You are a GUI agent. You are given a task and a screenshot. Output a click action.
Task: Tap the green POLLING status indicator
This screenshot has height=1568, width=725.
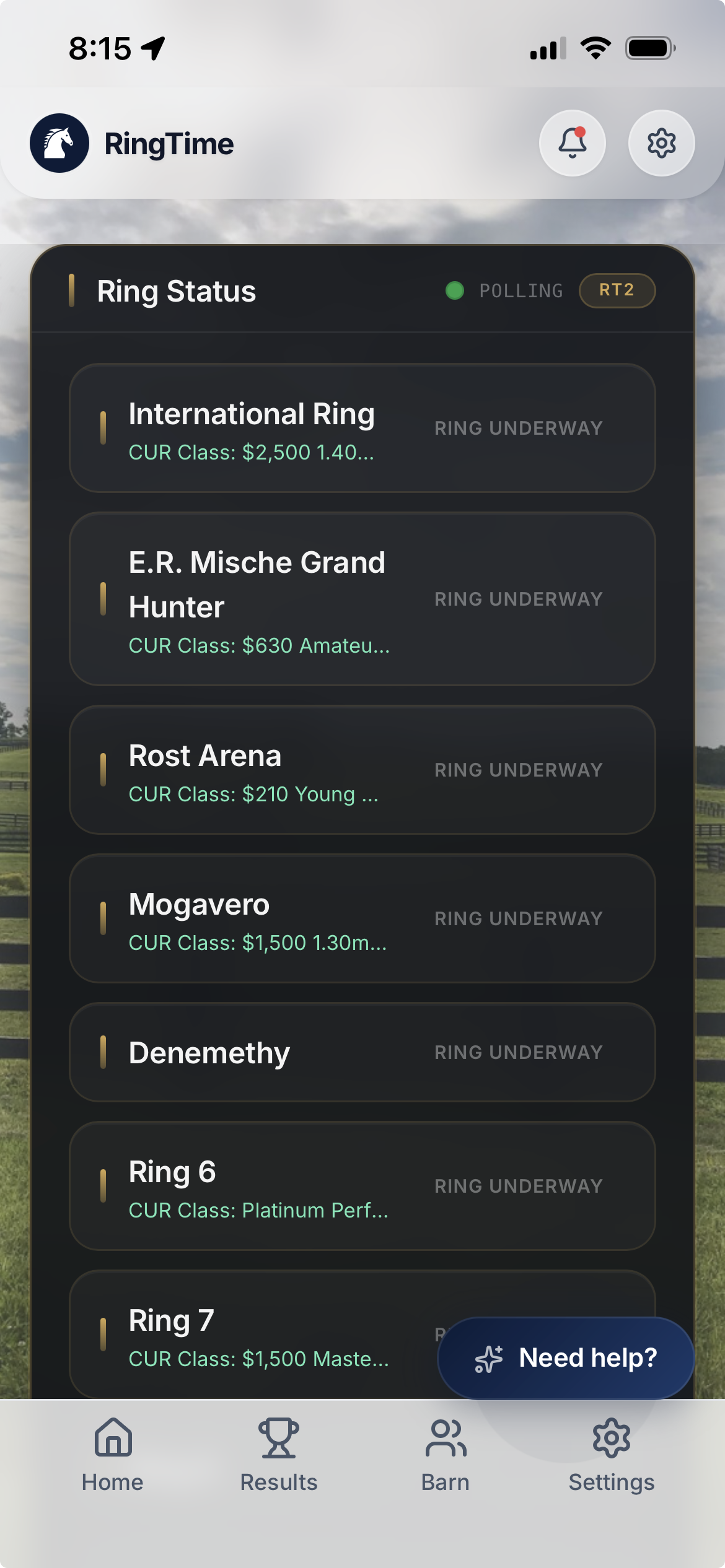(455, 290)
